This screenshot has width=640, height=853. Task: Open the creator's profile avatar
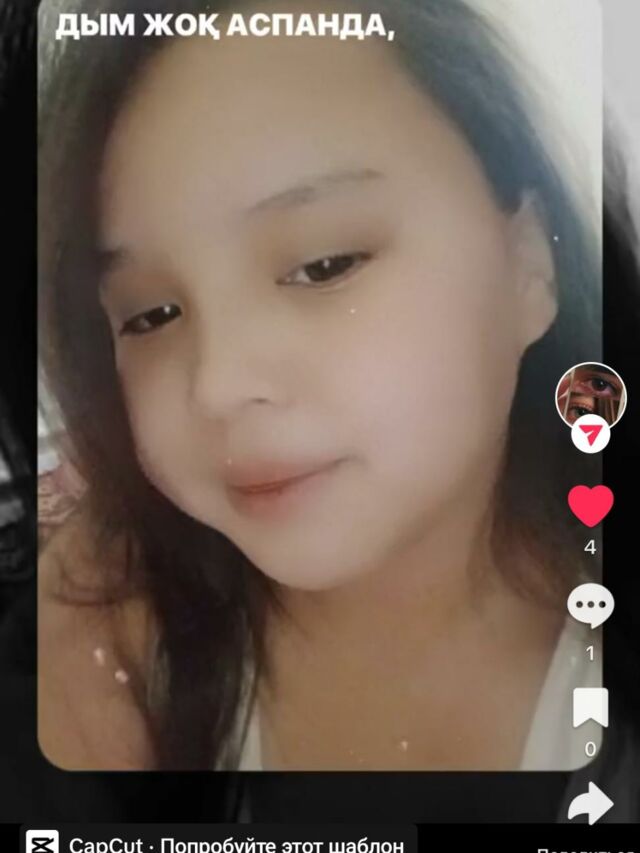tap(590, 395)
